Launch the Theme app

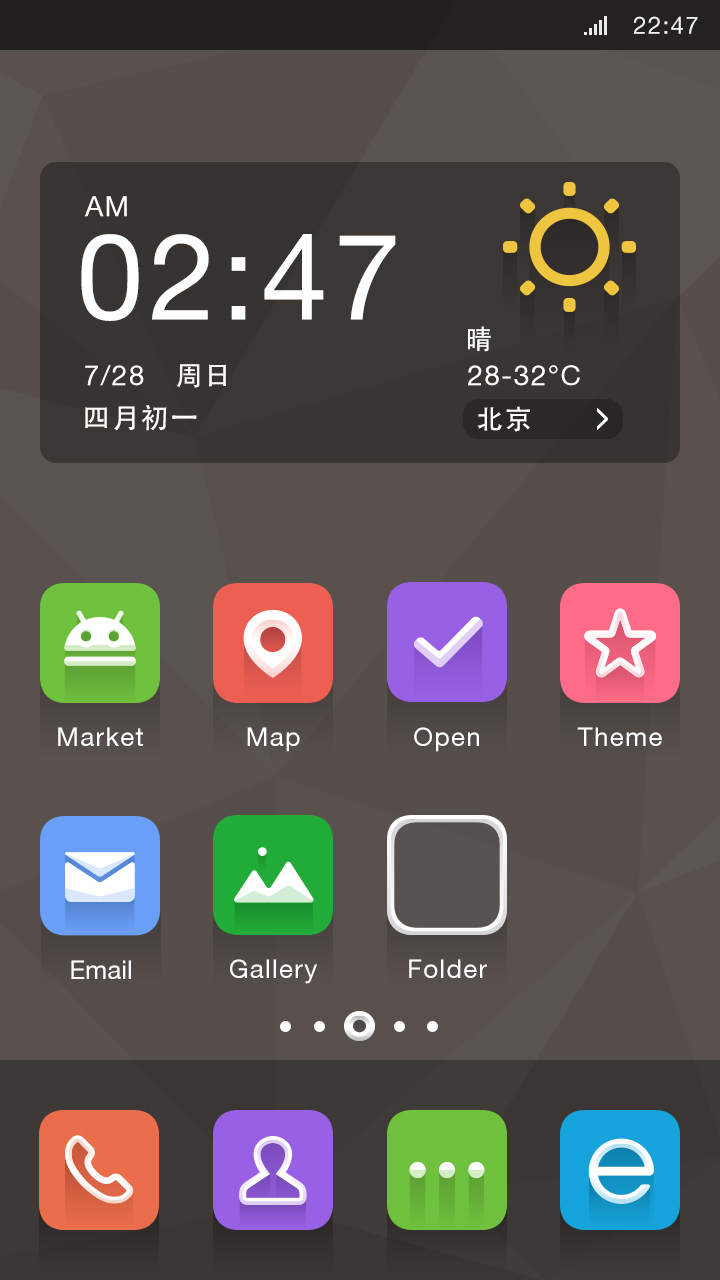click(x=620, y=643)
